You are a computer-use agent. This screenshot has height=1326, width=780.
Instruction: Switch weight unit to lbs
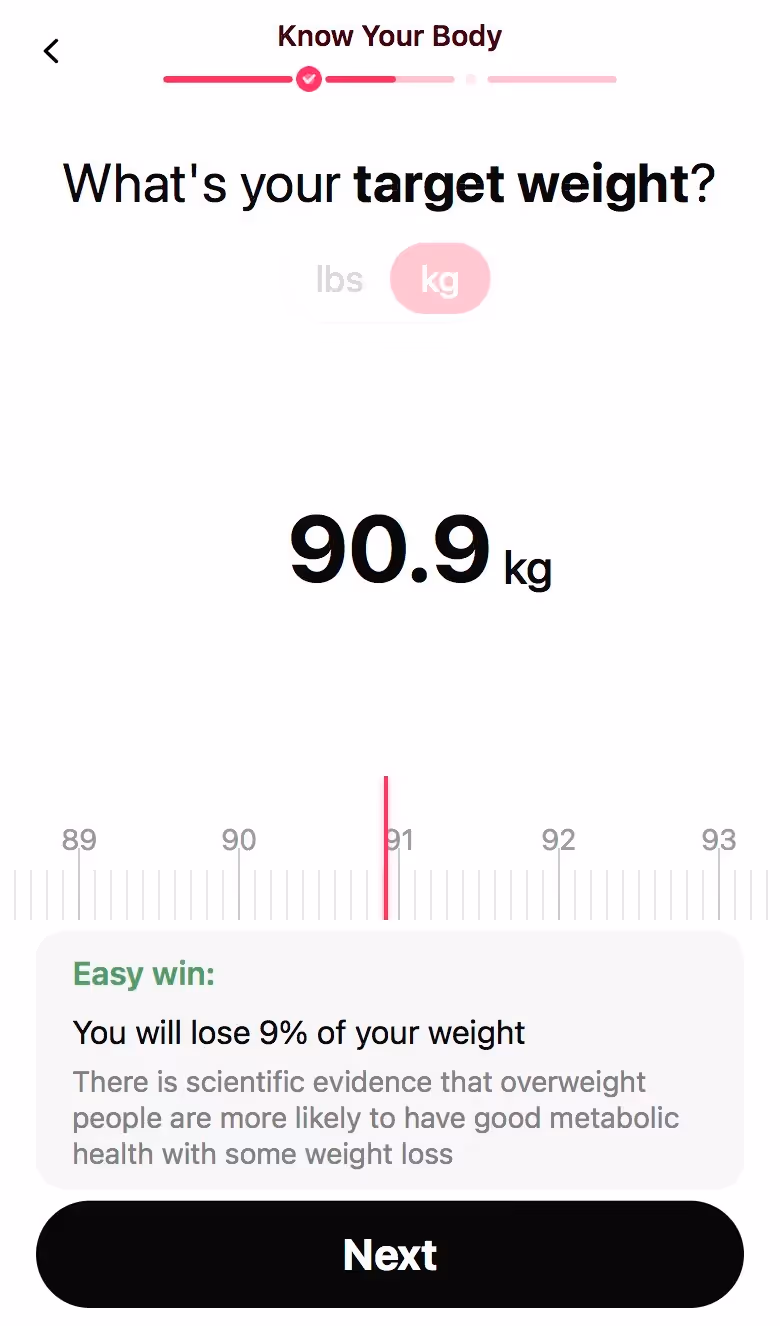(x=339, y=279)
